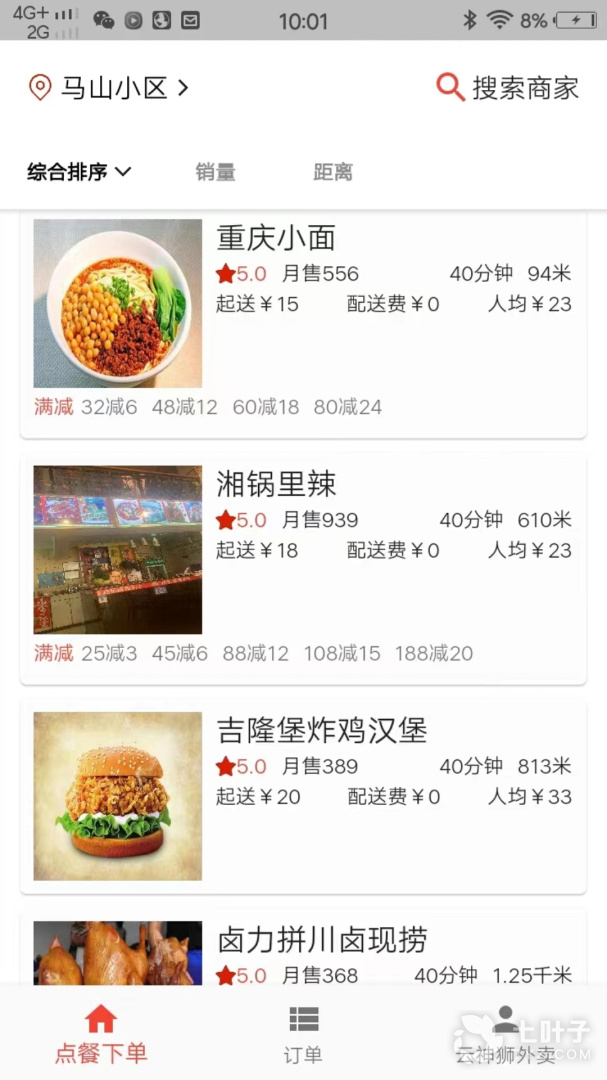Open the 马山小区 location selector

coord(108,88)
